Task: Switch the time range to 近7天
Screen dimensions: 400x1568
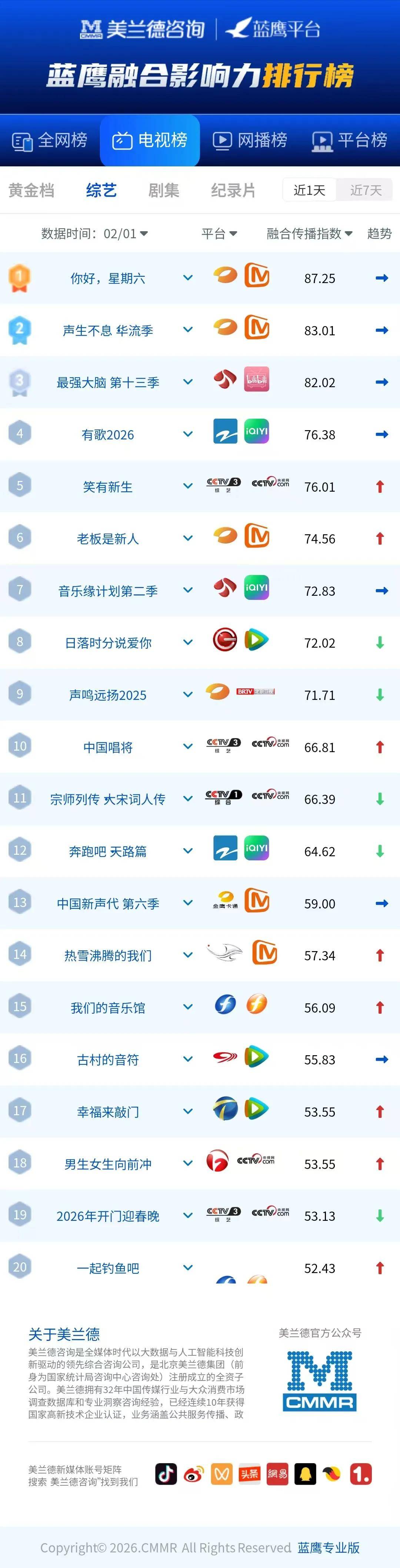Action: pos(366,190)
